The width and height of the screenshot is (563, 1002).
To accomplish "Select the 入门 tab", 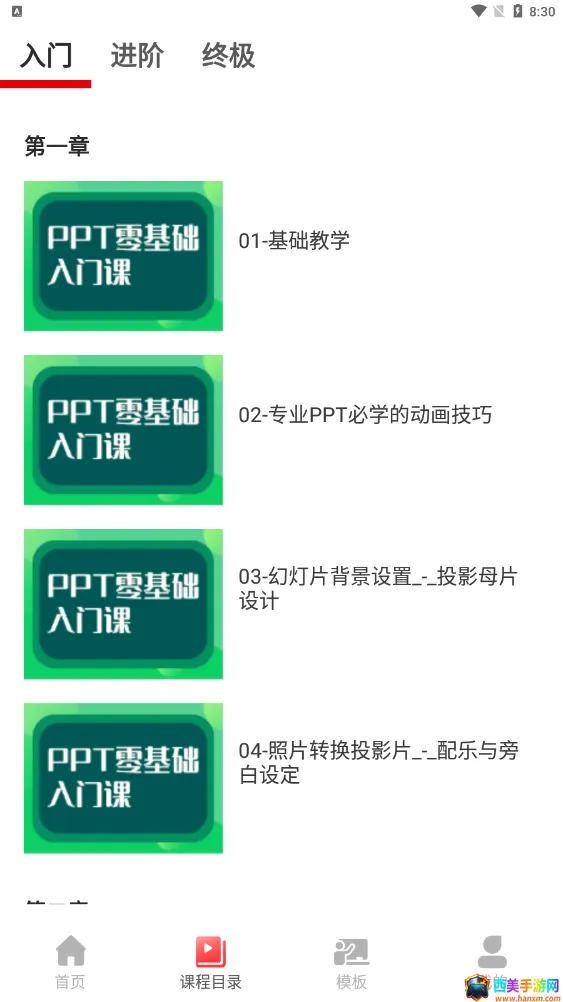I will click(45, 56).
